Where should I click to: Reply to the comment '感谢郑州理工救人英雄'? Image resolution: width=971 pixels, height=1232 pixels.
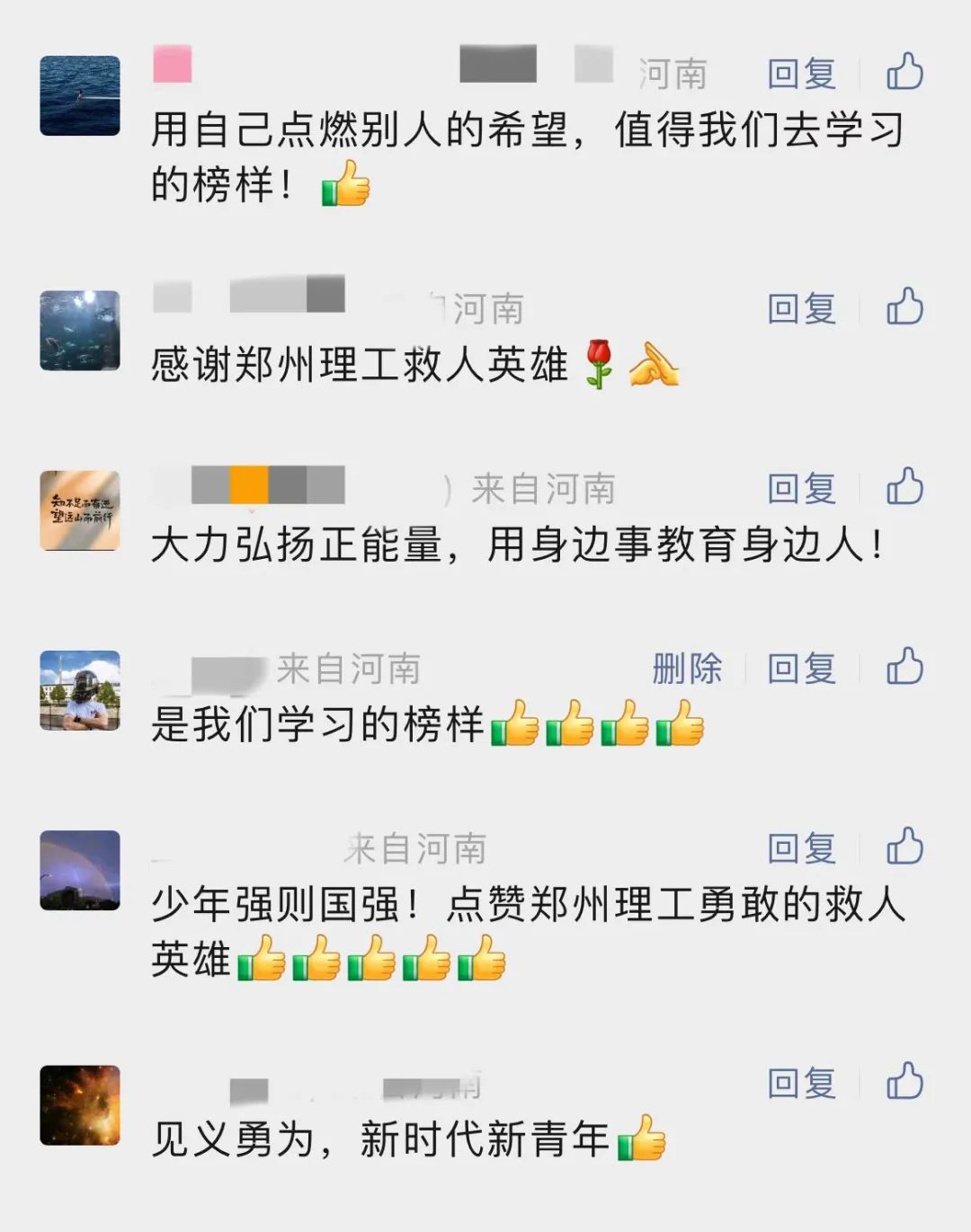pyautogui.click(x=801, y=309)
